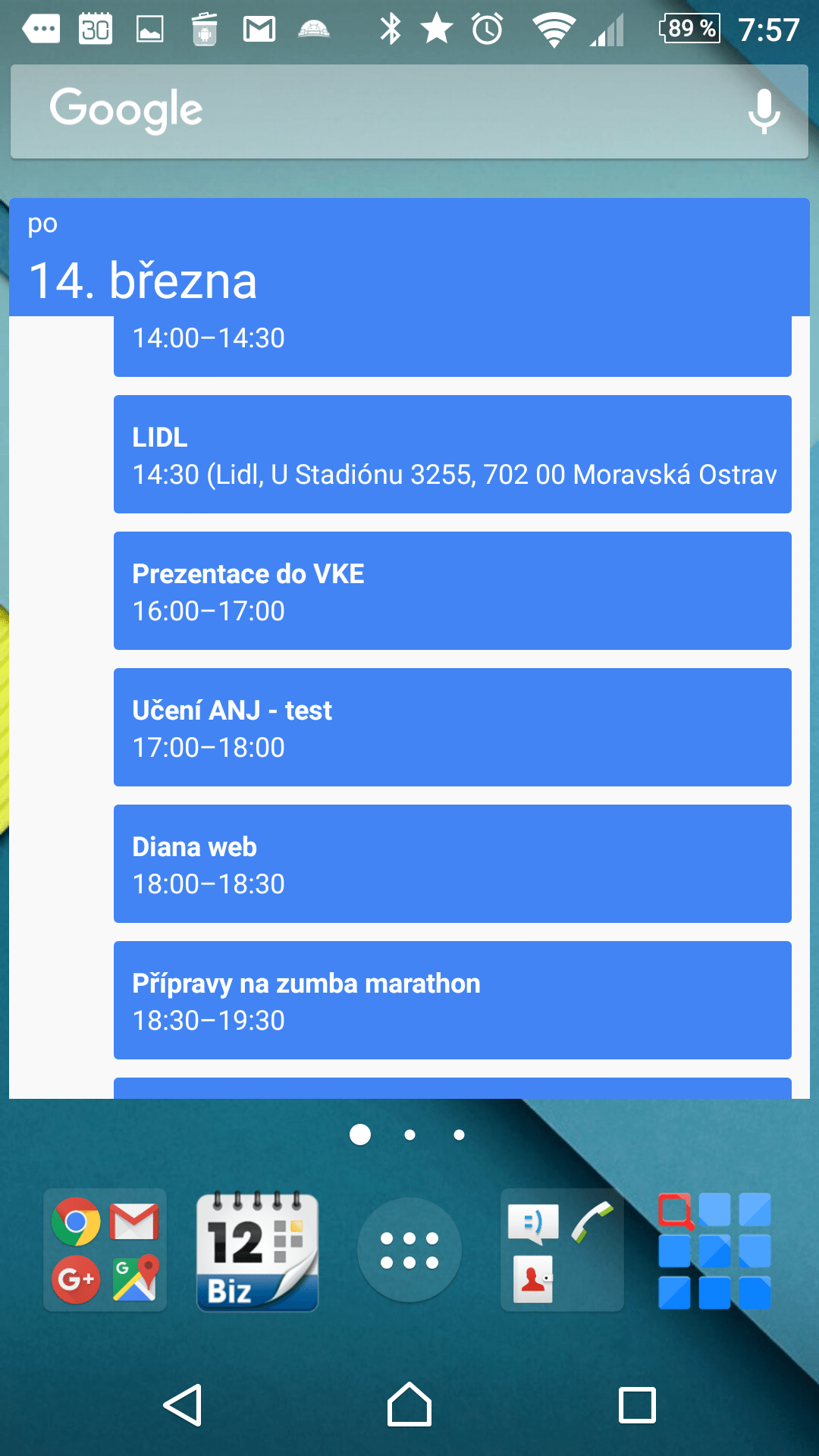Viewport: 819px width, 1456px height.
Task: Open the LIDL calendar event
Action: pos(453,454)
